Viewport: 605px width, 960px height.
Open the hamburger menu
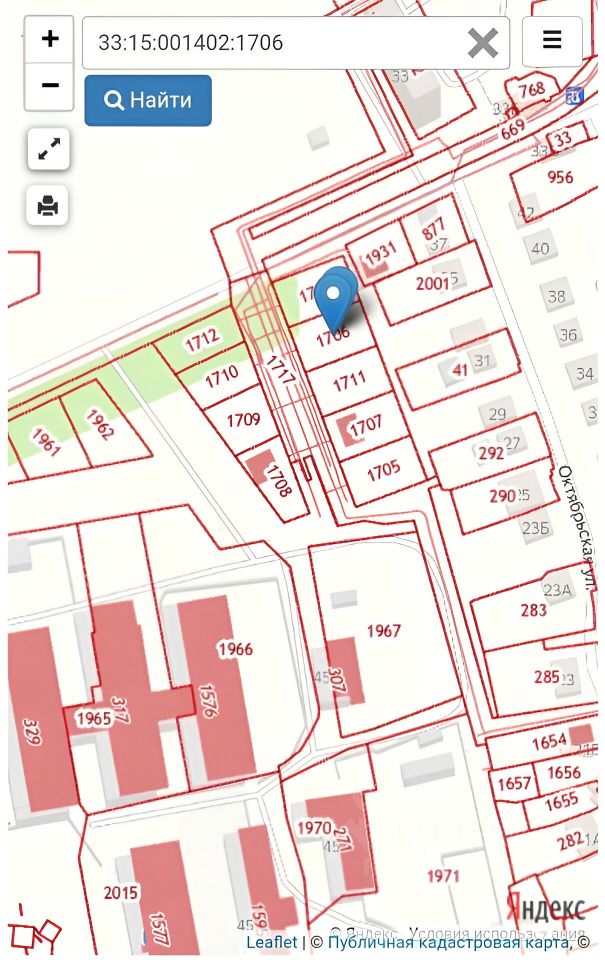tap(552, 41)
